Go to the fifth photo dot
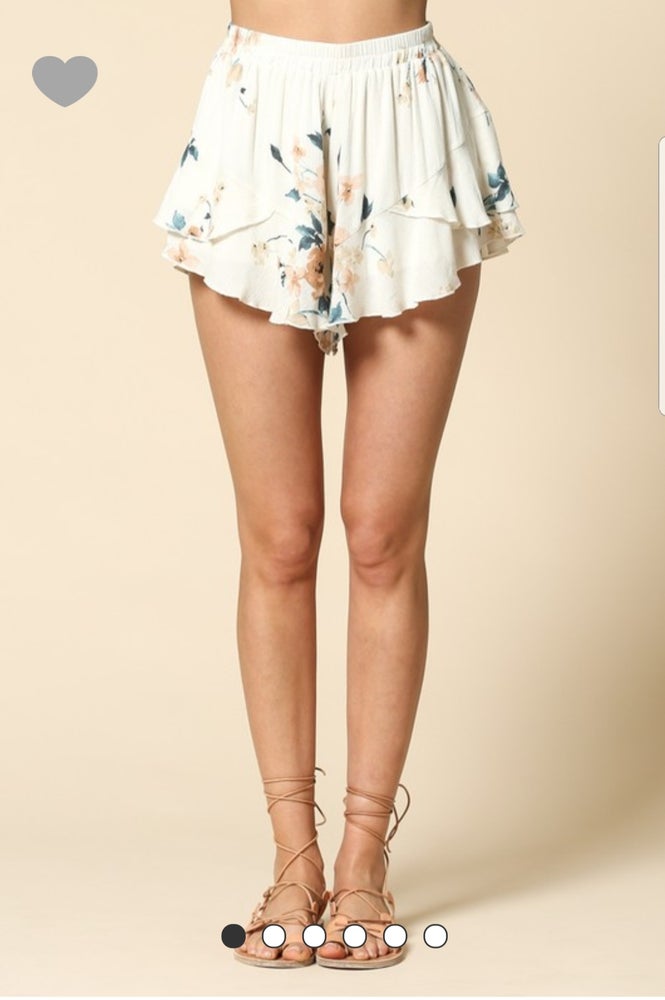665x1000 pixels. click(x=395, y=936)
